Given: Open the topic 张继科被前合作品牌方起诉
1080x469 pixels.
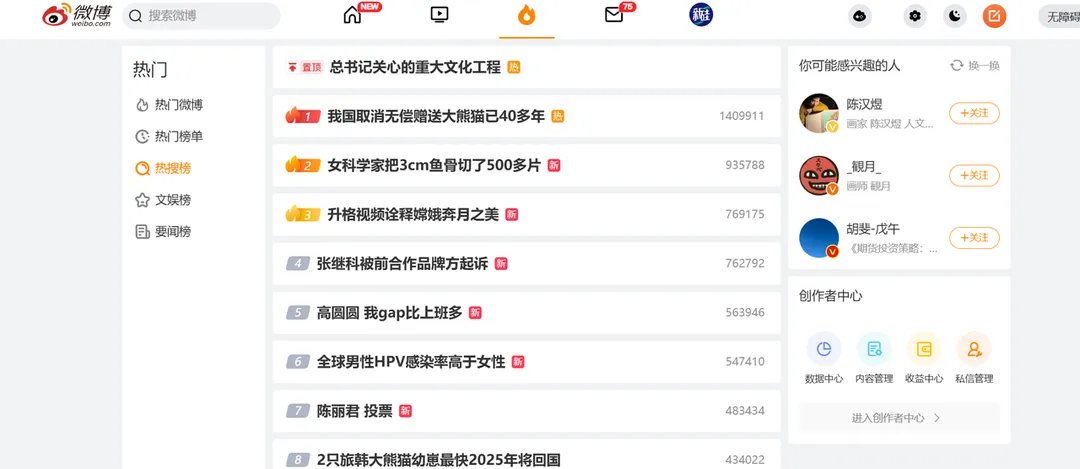Looking at the screenshot, I should tap(402, 263).
